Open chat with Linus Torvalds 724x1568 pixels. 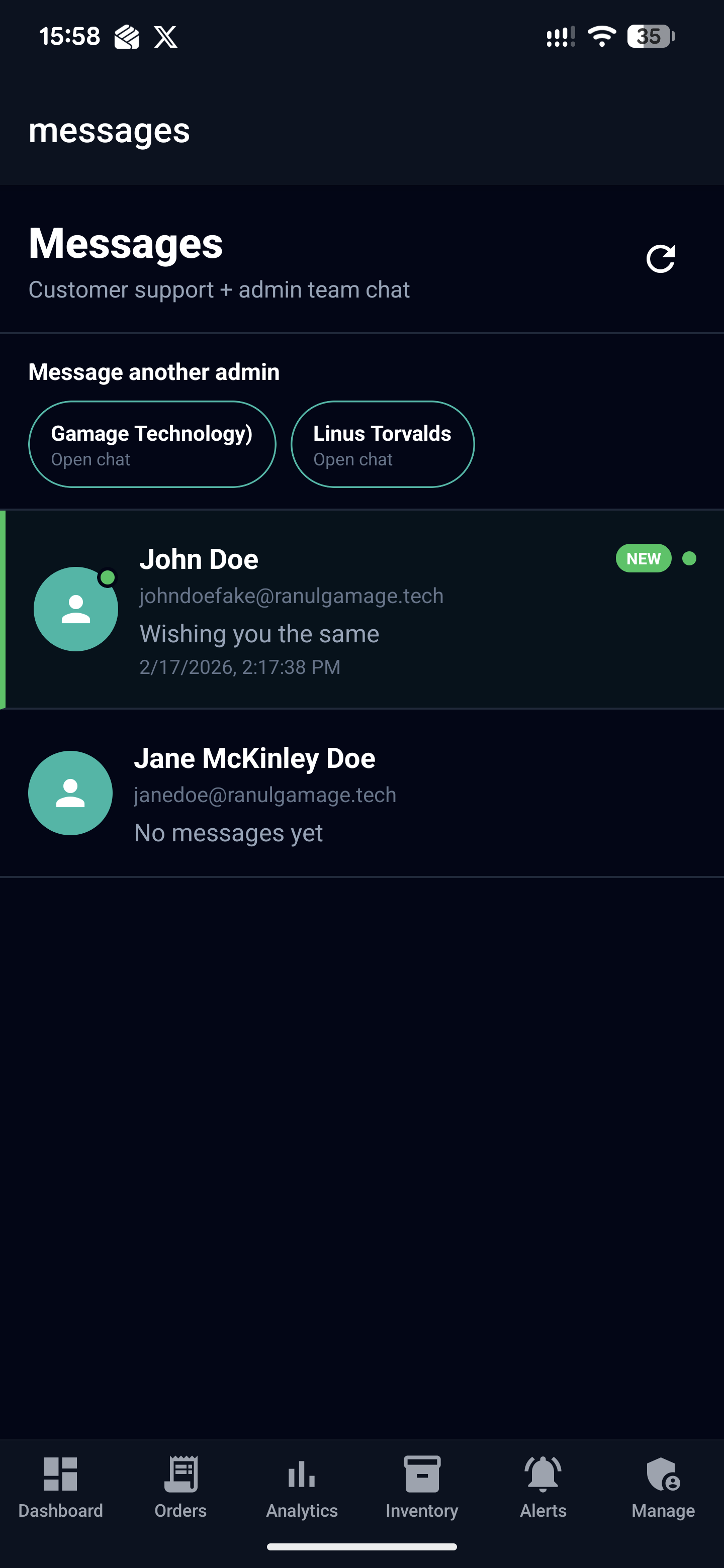point(383,444)
